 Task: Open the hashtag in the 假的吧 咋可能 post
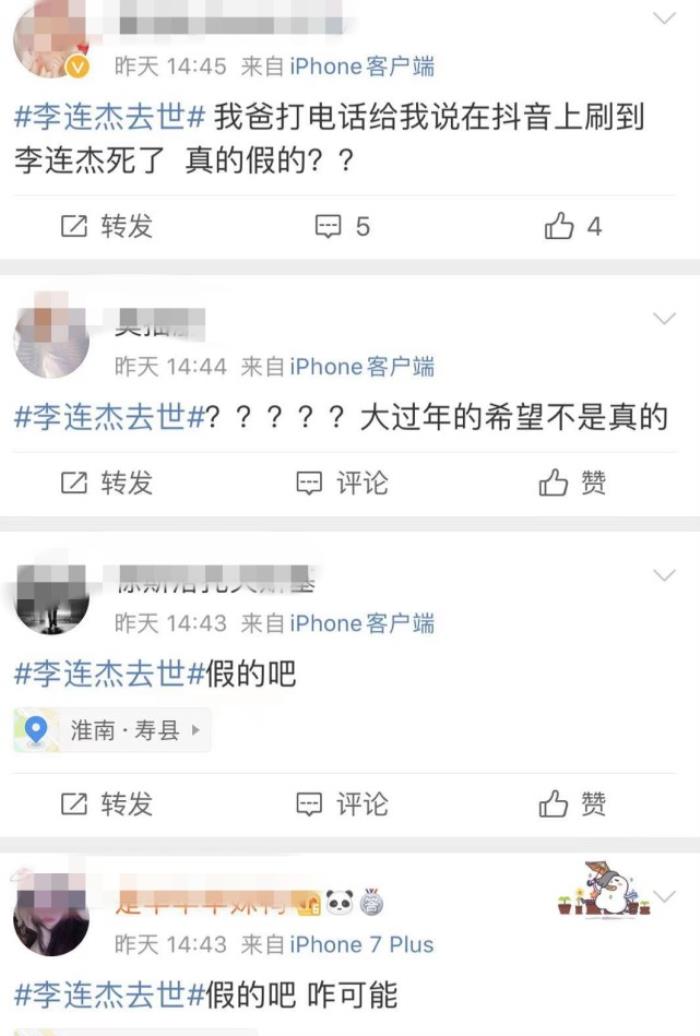(109, 995)
